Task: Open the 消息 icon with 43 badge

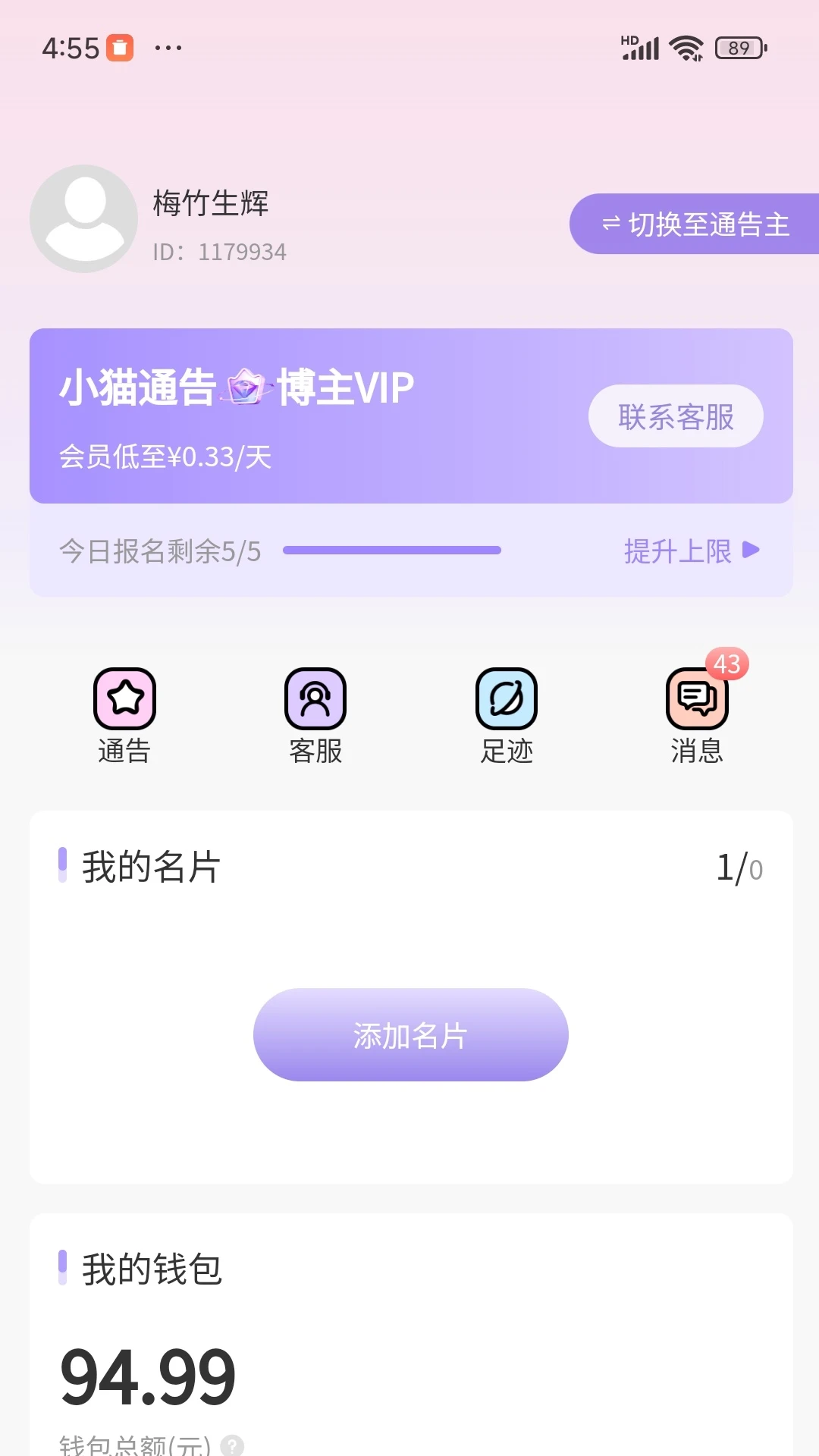Action: pos(695,698)
